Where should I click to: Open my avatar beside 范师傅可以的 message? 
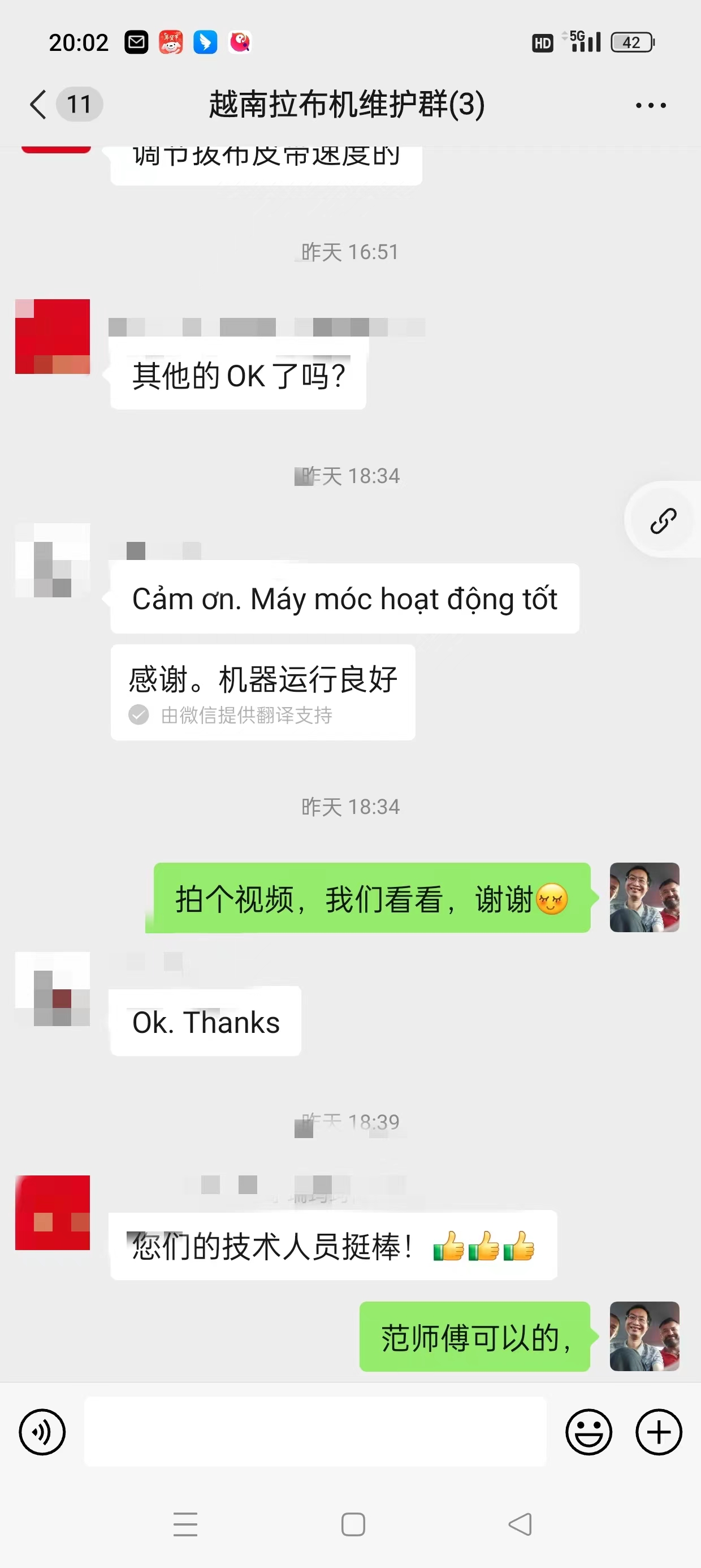coord(644,1336)
